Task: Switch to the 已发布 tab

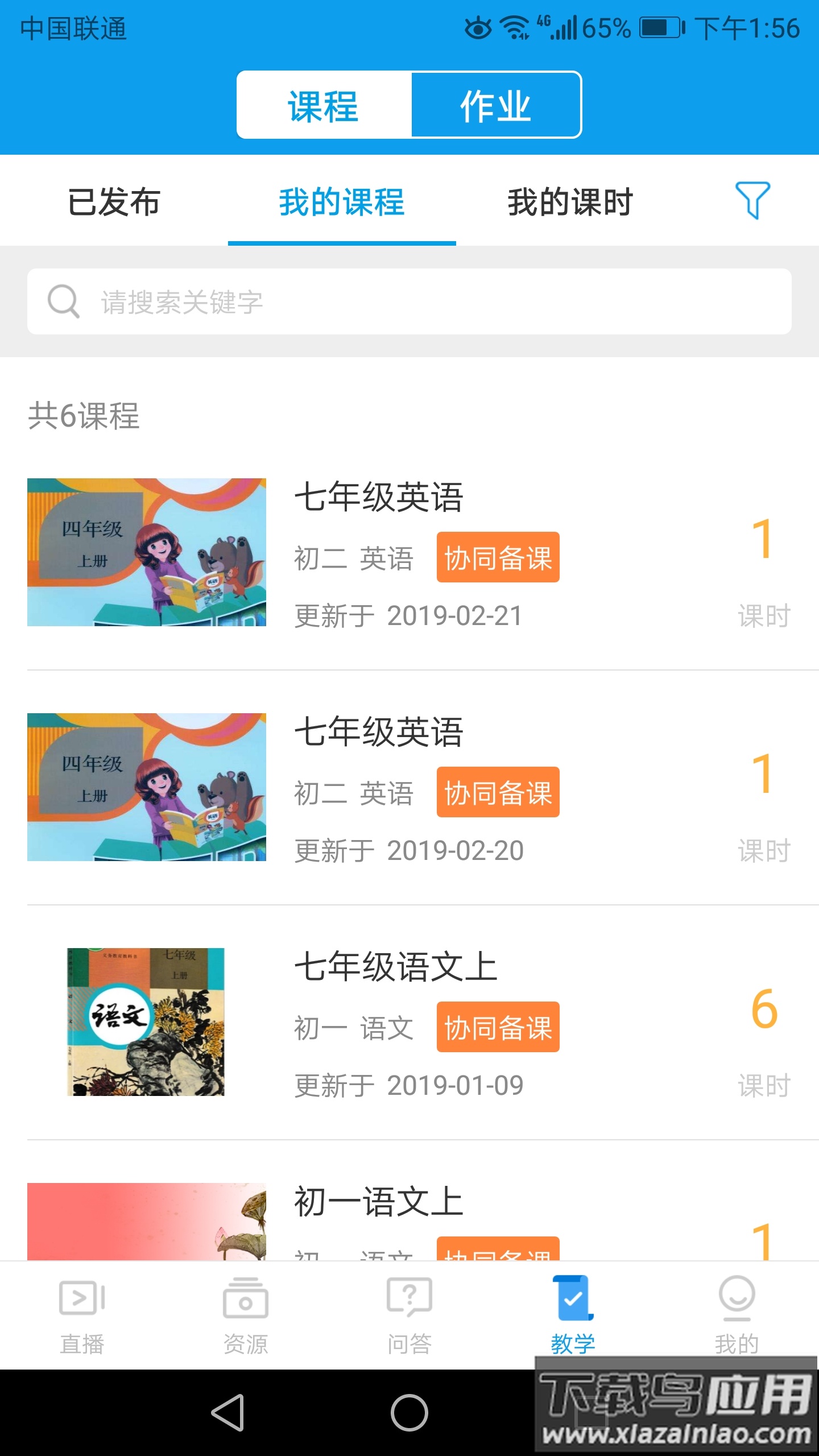Action: 114,202
